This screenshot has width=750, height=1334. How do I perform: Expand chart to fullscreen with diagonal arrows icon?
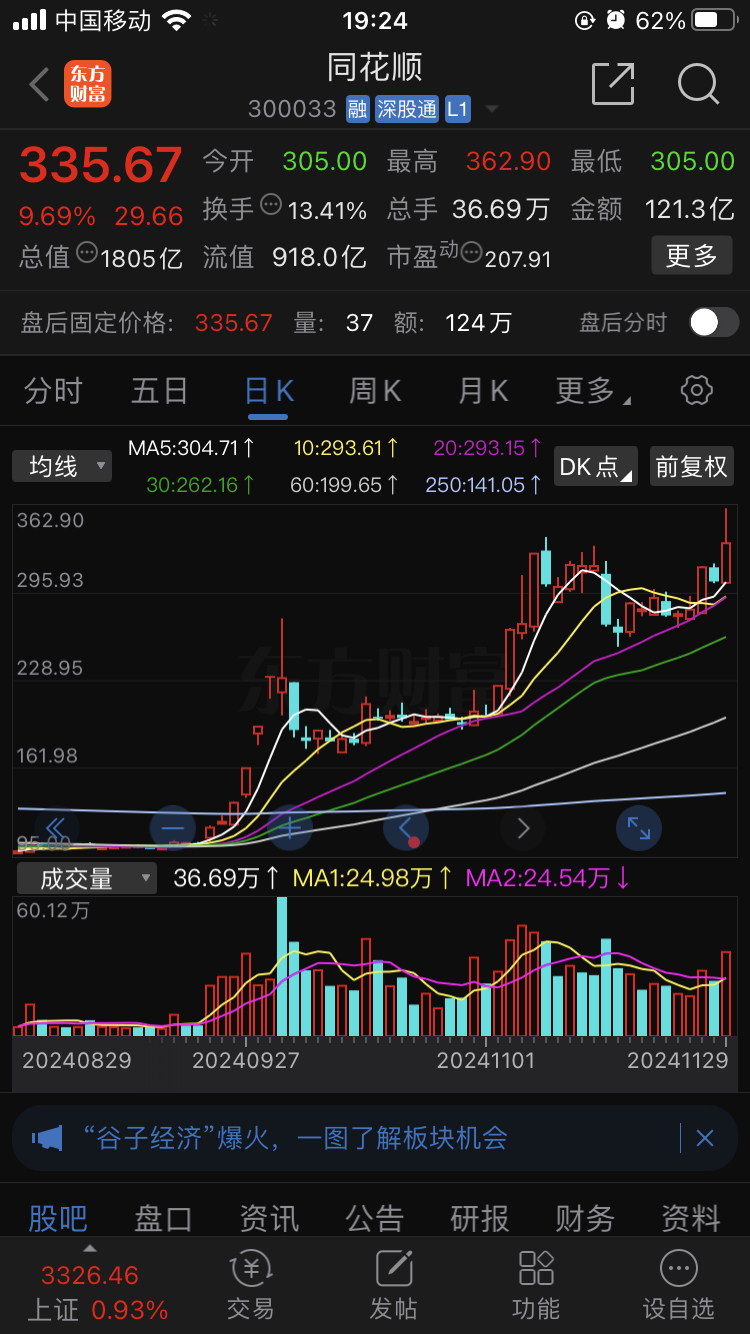(638, 828)
